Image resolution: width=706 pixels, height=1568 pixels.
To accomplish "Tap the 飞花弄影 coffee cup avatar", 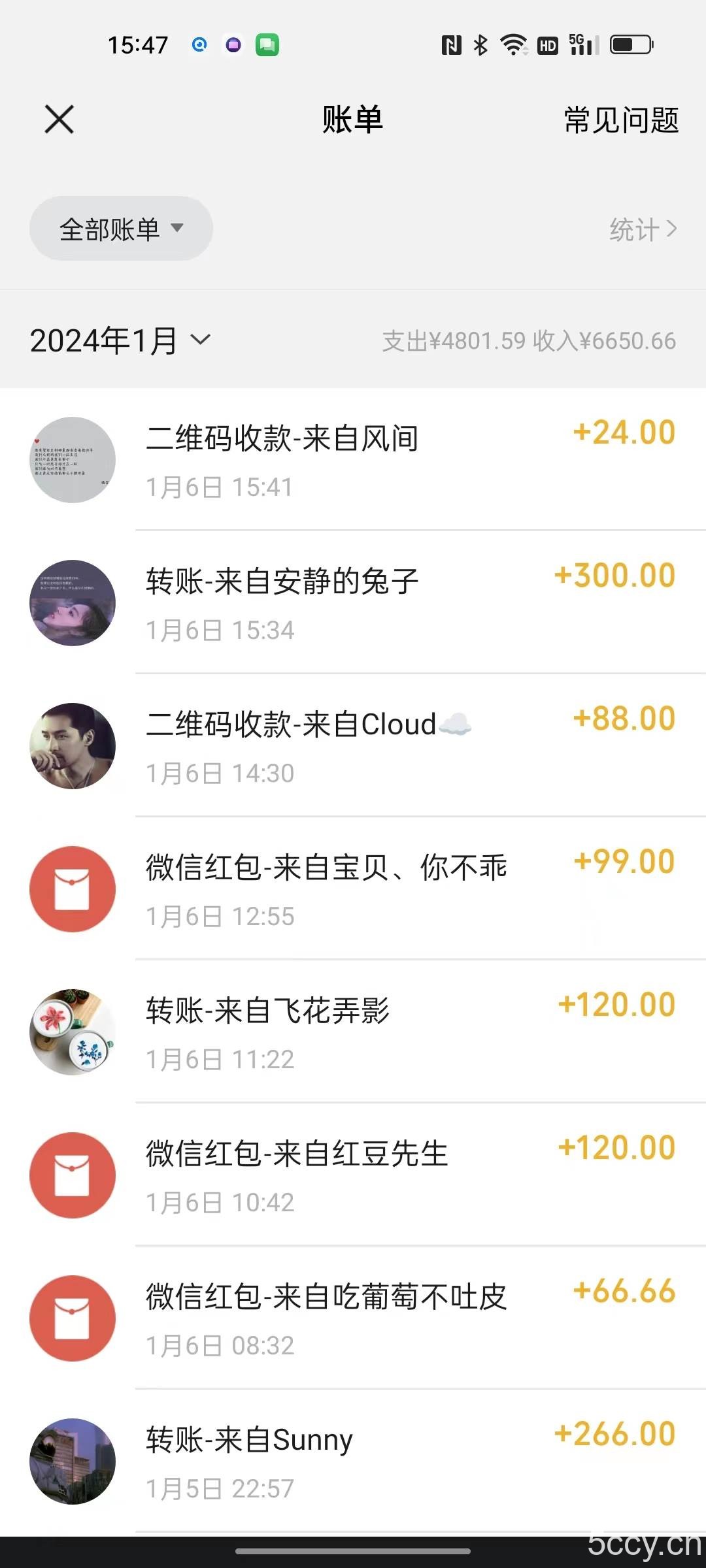I will point(73,1032).
